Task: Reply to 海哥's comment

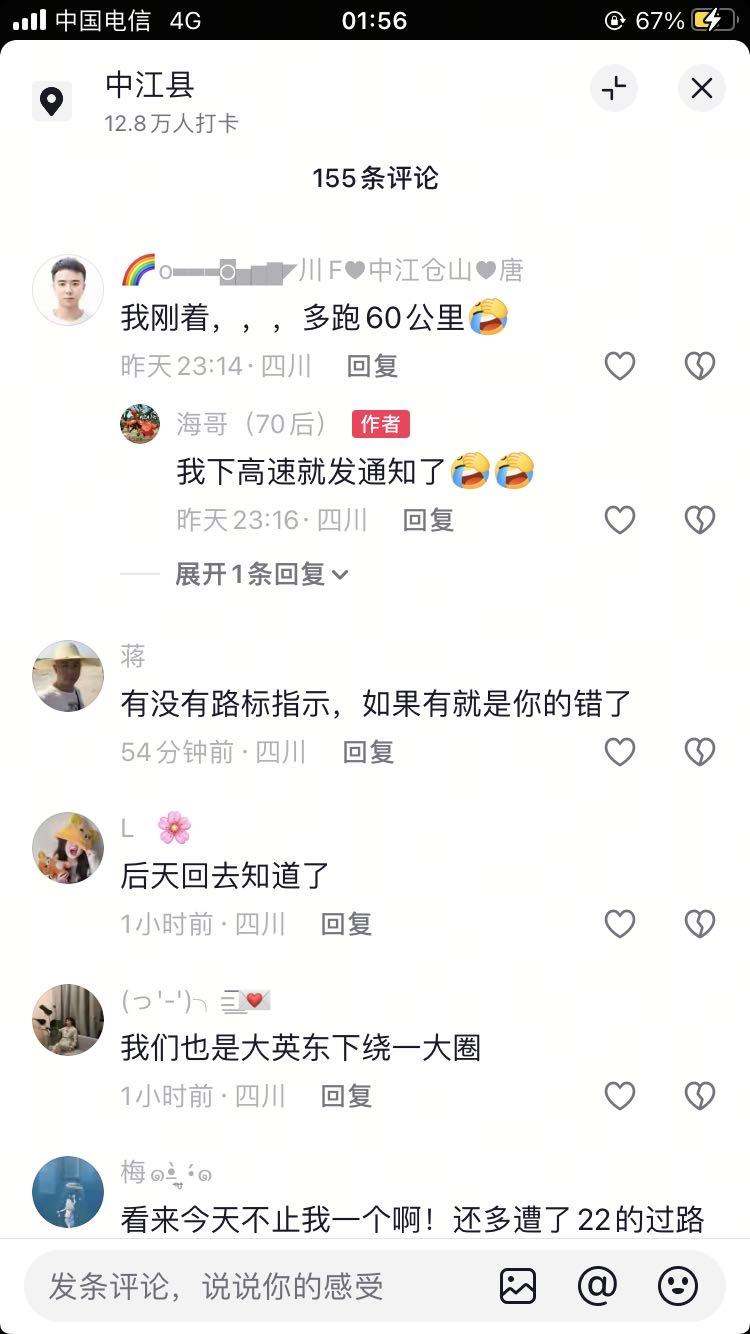Action: click(x=428, y=520)
